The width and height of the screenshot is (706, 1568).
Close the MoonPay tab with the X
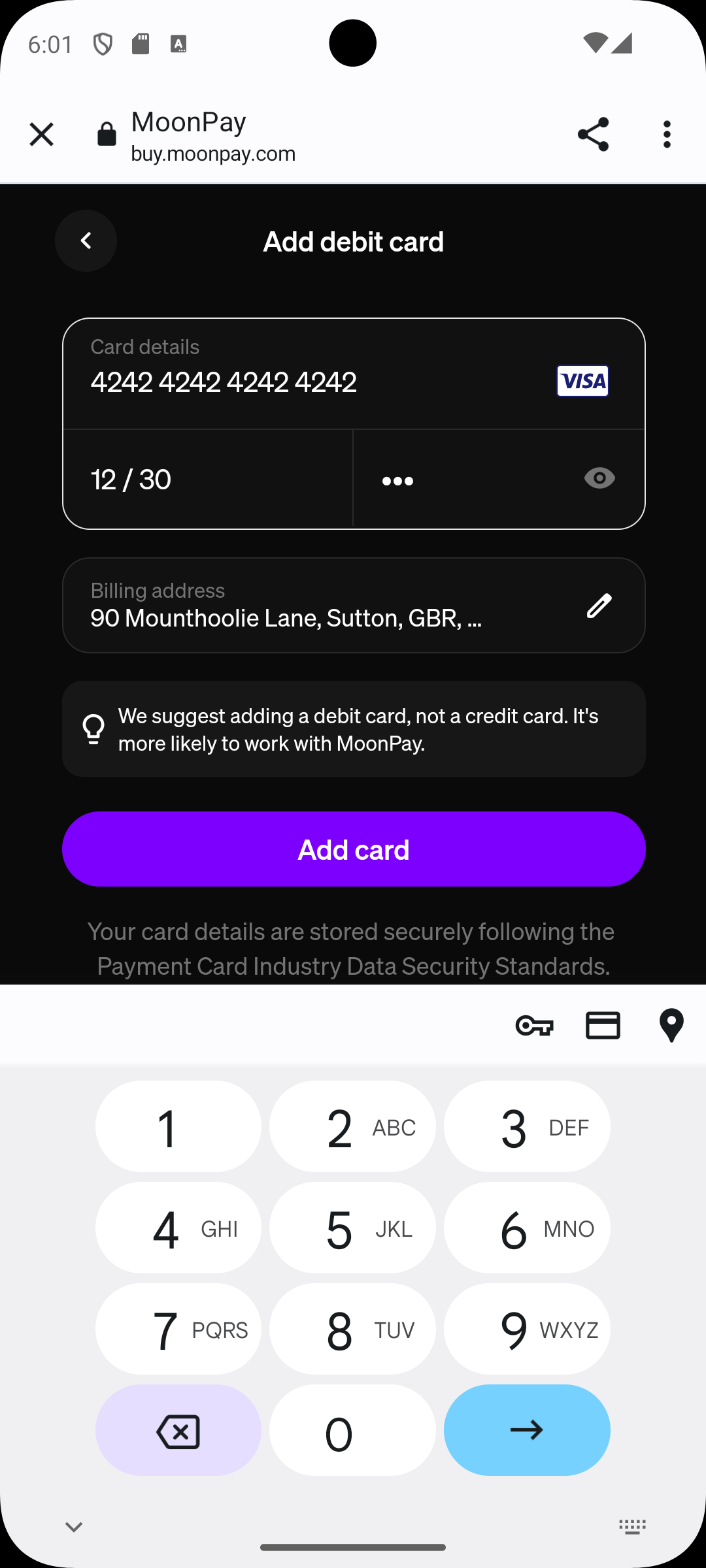pyautogui.click(x=41, y=134)
